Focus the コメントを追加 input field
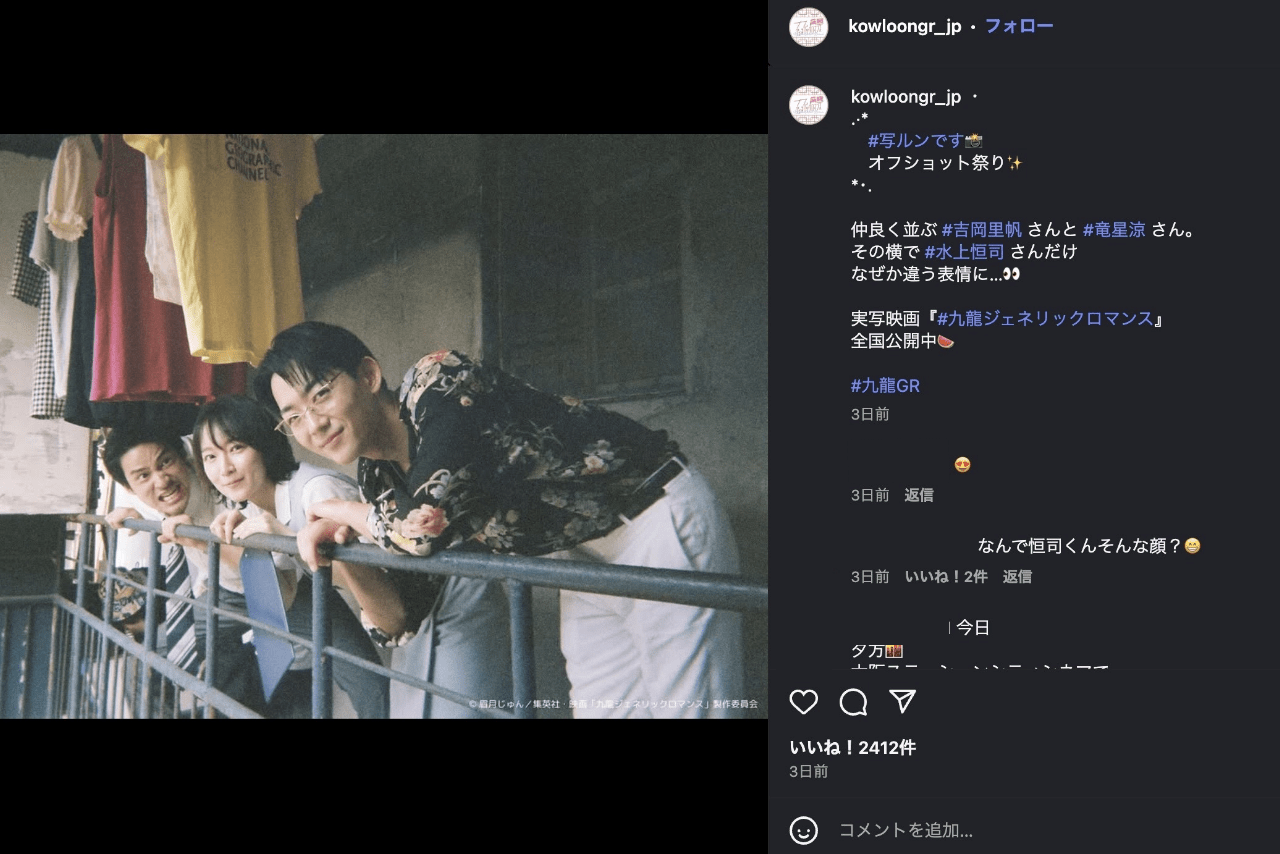 tap(1000, 830)
